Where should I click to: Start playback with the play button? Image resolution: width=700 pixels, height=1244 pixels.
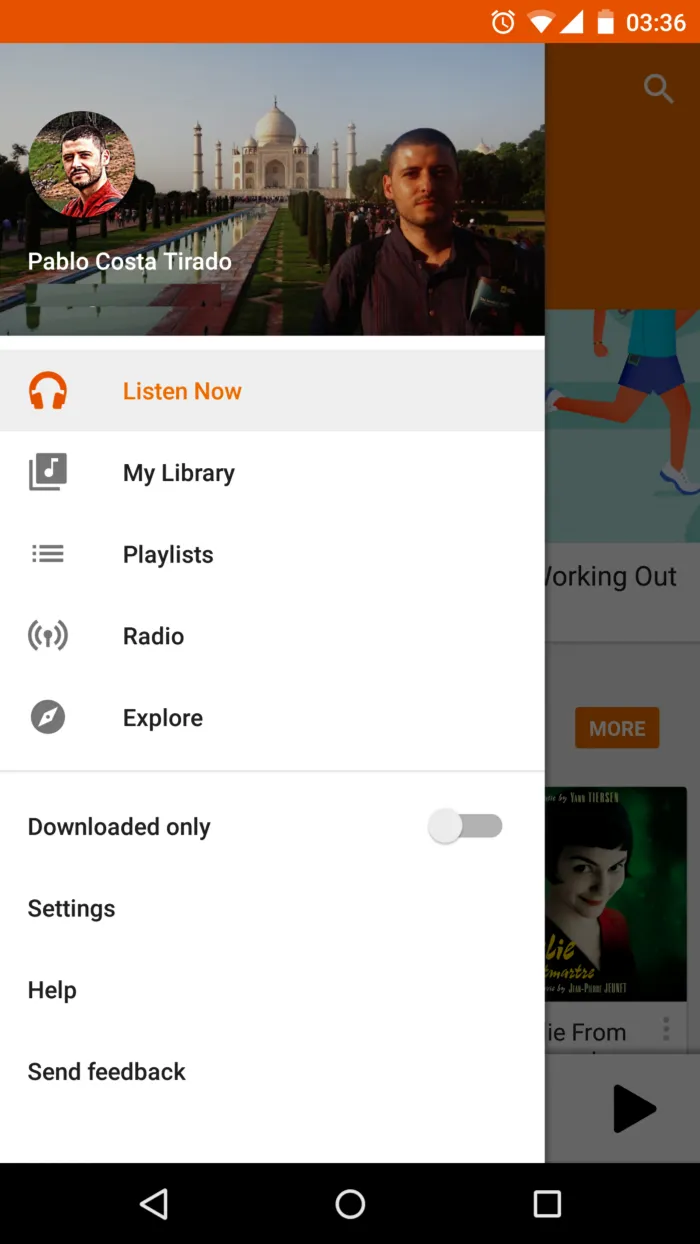point(633,1108)
